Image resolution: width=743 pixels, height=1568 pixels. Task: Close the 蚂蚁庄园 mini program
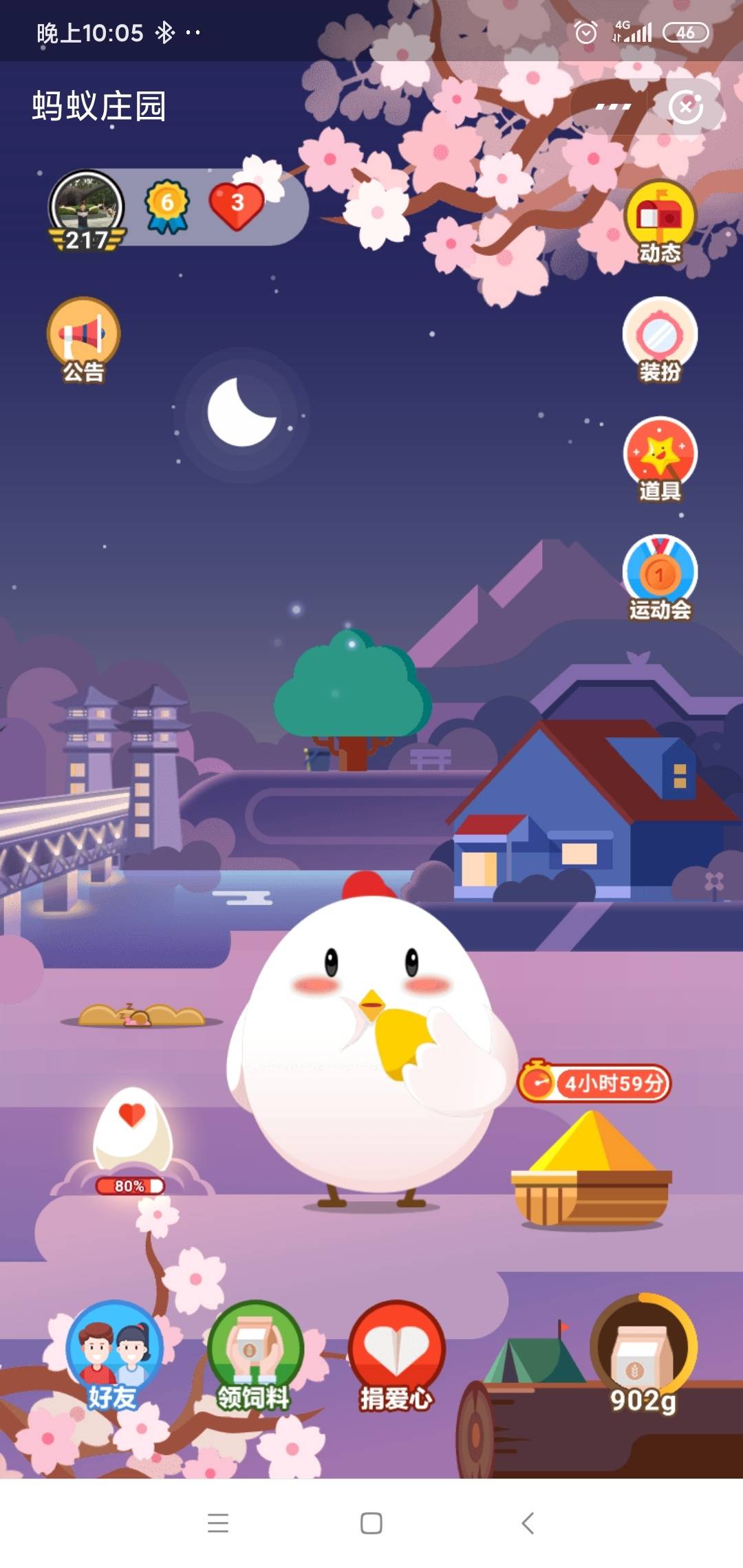(x=686, y=107)
